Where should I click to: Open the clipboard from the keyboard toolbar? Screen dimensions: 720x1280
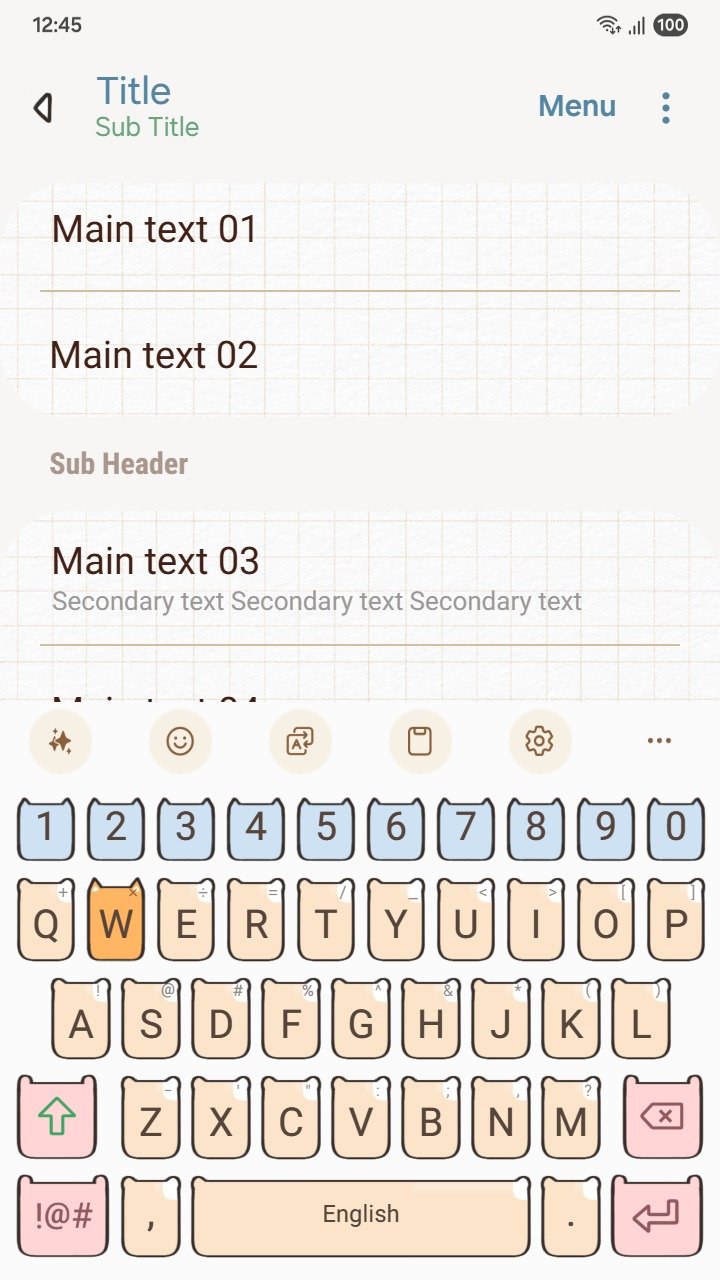[420, 741]
